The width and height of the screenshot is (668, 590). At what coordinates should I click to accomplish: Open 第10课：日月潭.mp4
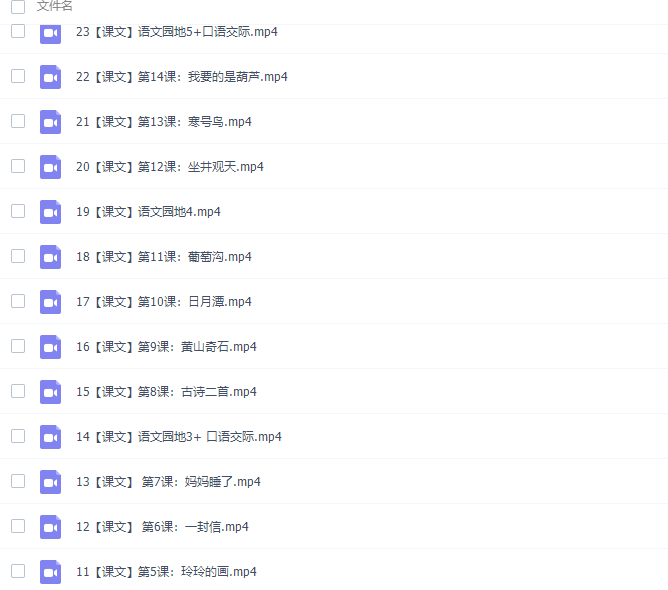coord(163,302)
